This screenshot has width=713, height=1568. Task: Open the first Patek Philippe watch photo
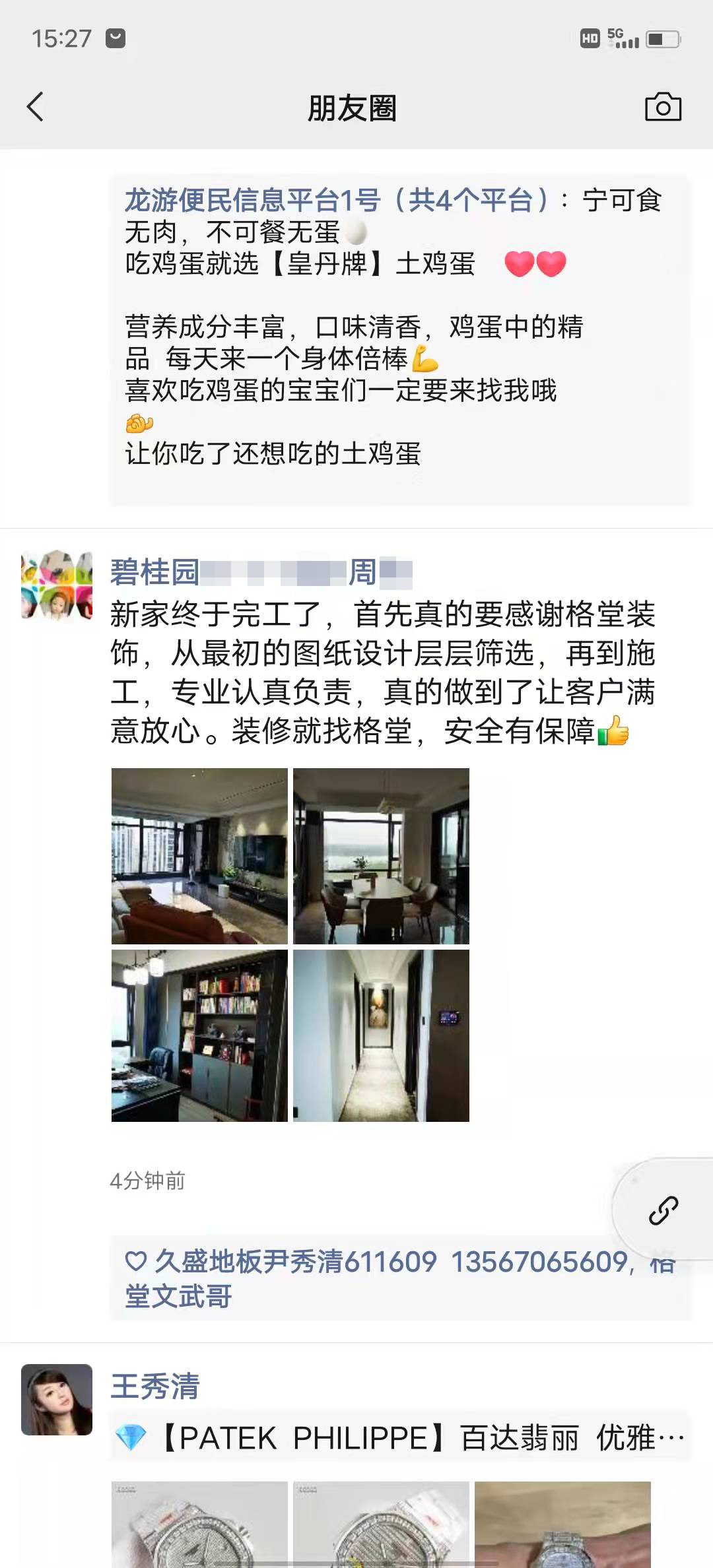[x=199, y=1524]
